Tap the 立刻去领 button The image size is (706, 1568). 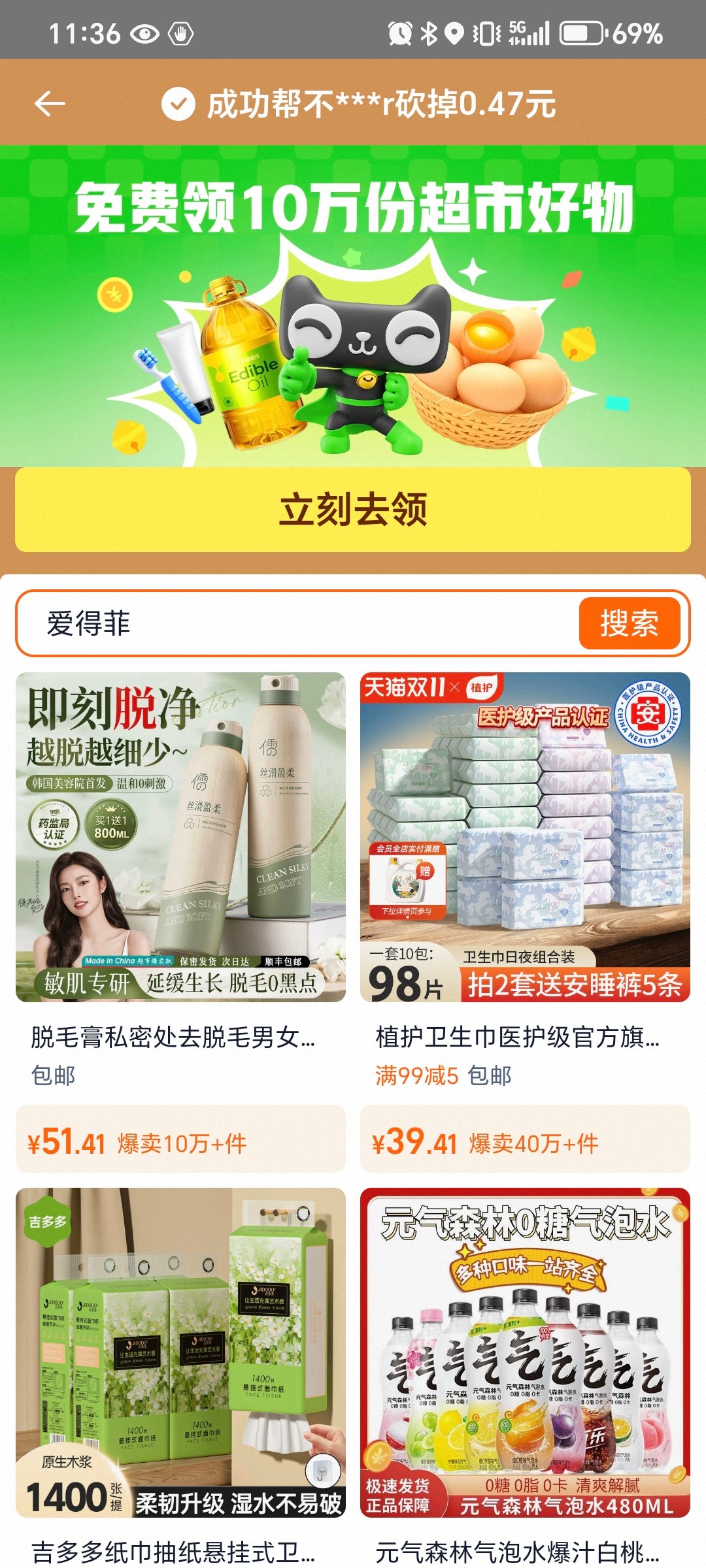coord(353,510)
